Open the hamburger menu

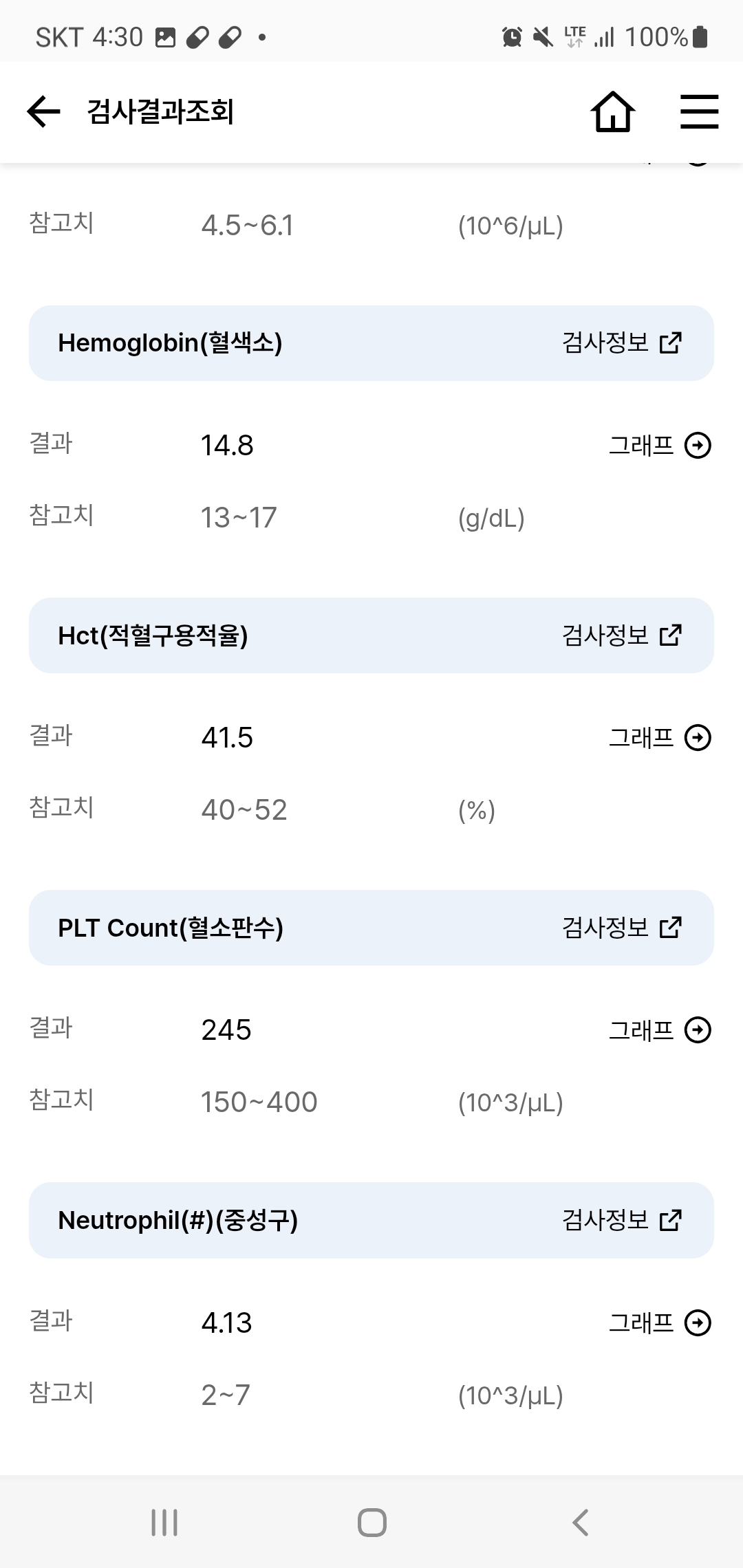pos(699,112)
